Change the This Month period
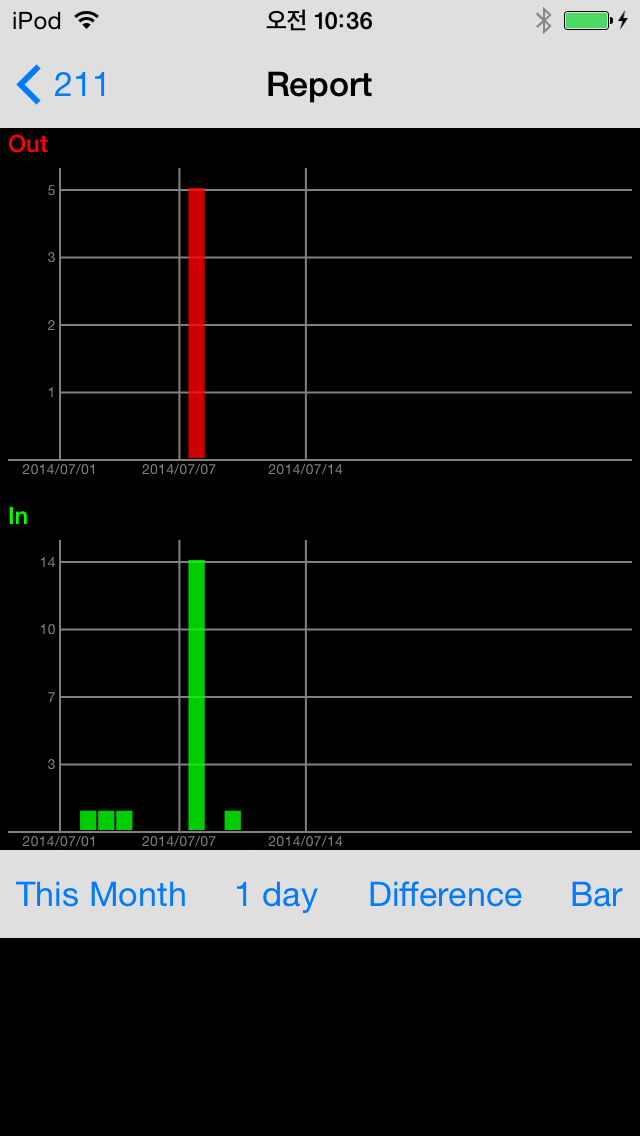 101,894
